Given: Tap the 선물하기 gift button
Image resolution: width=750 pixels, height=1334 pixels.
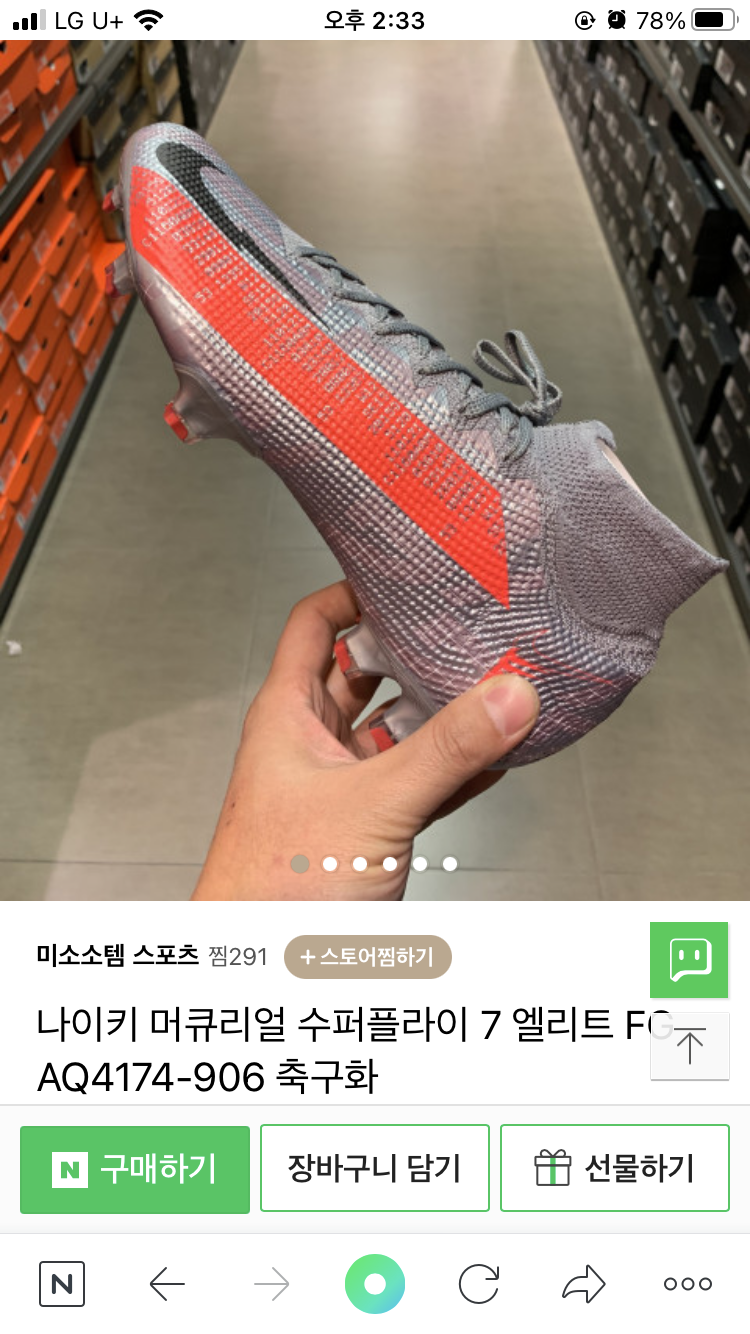Looking at the screenshot, I should tap(615, 1169).
